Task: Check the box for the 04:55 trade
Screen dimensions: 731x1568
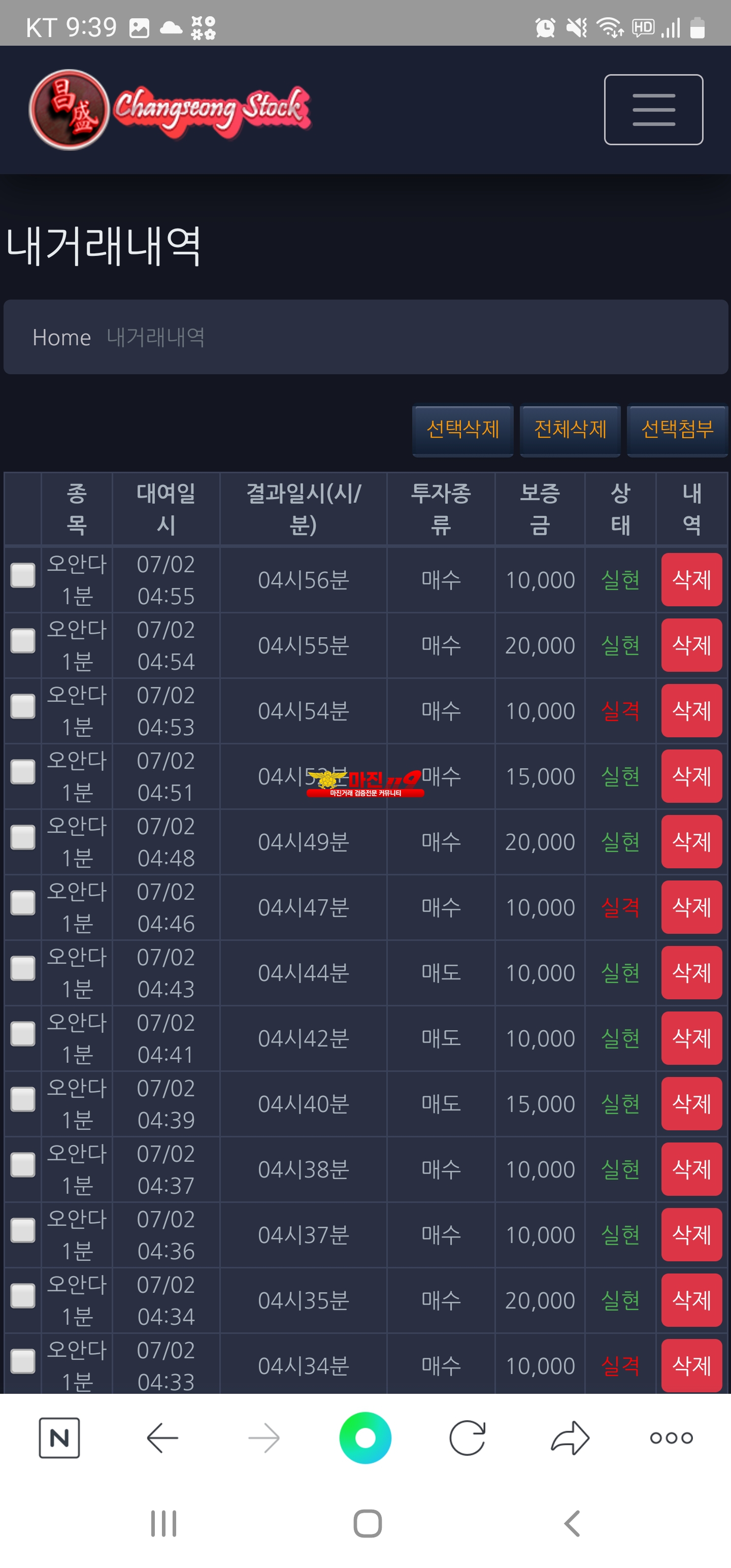Action: click(23, 575)
